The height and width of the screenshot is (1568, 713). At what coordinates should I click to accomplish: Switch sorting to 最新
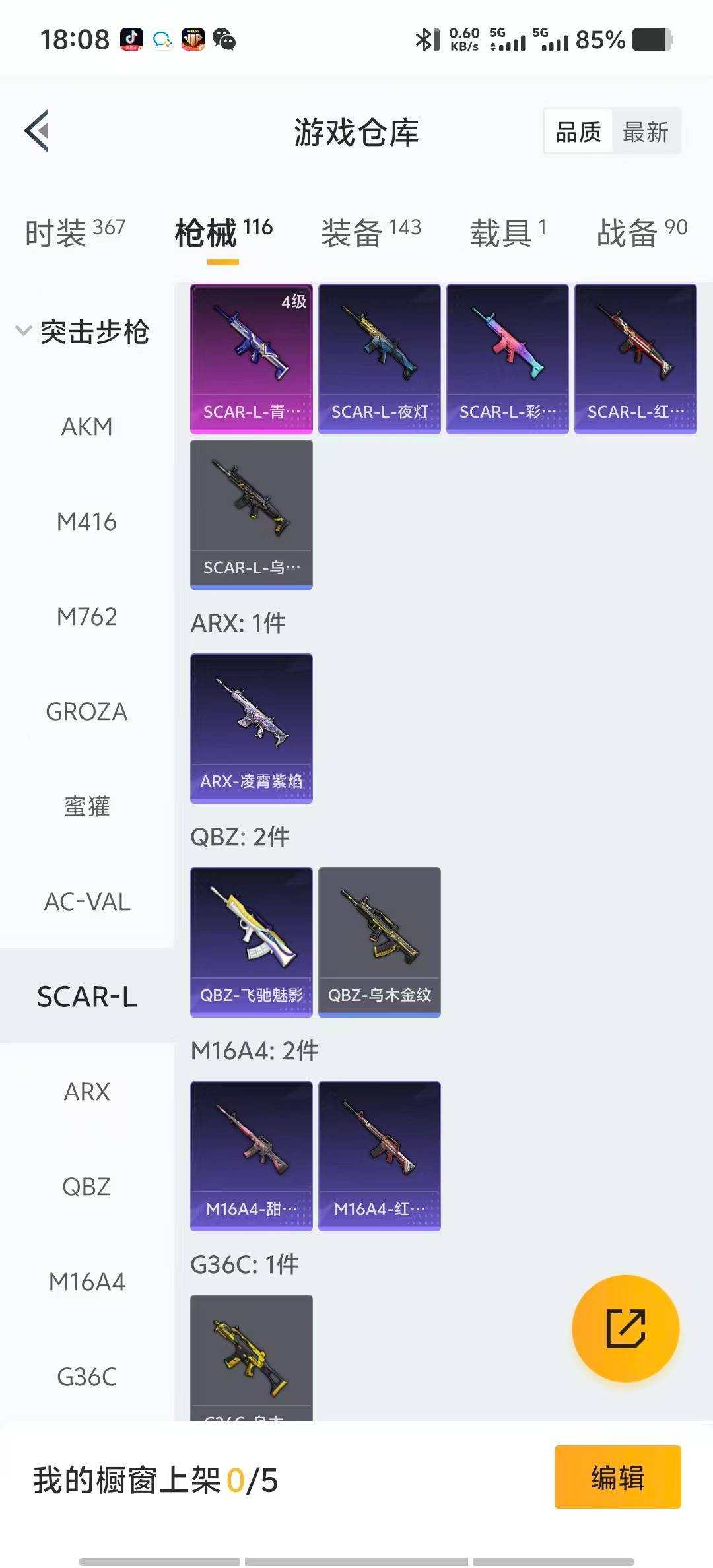646,131
